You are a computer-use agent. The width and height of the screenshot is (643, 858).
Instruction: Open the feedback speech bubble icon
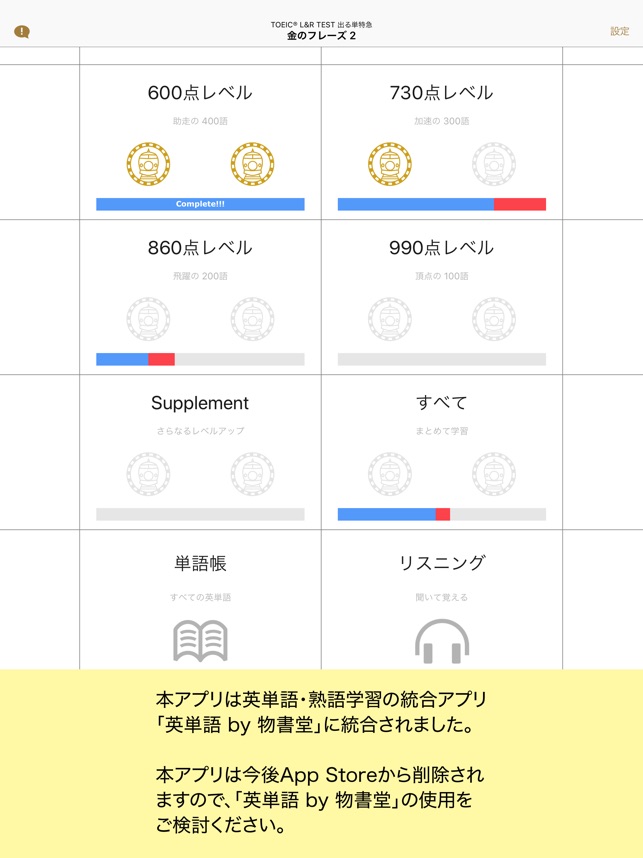(21, 32)
